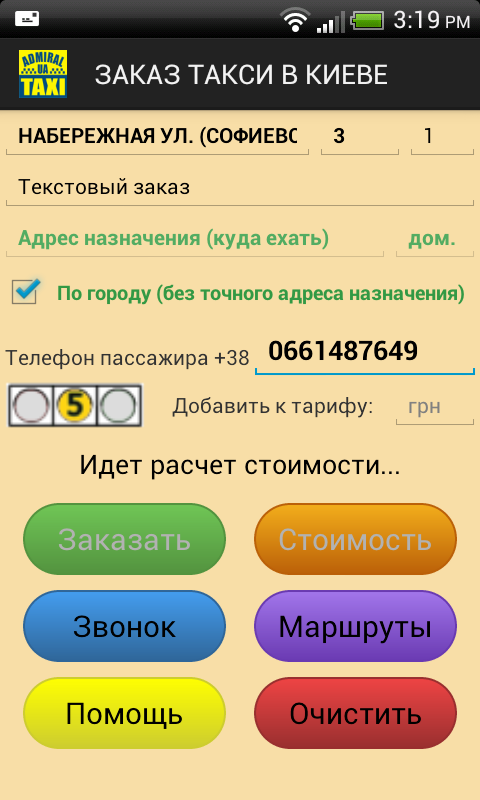
Task: Select the yellow 5 tariff circle
Action: (75, 406)
